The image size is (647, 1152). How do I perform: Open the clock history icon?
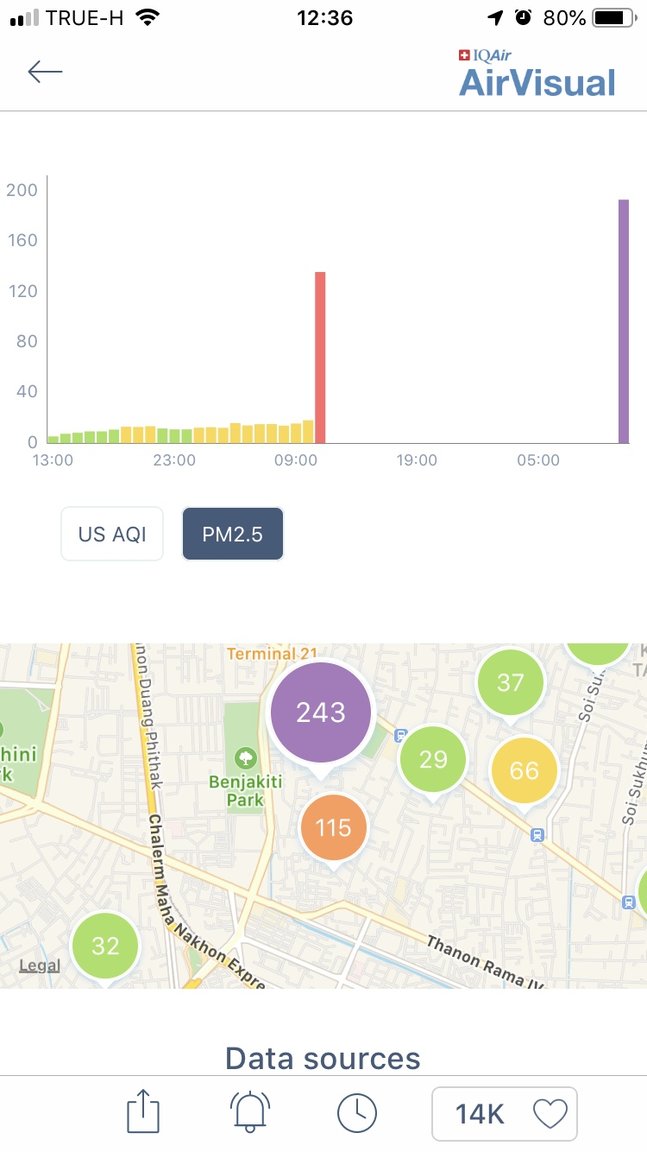click(357, 1113)
